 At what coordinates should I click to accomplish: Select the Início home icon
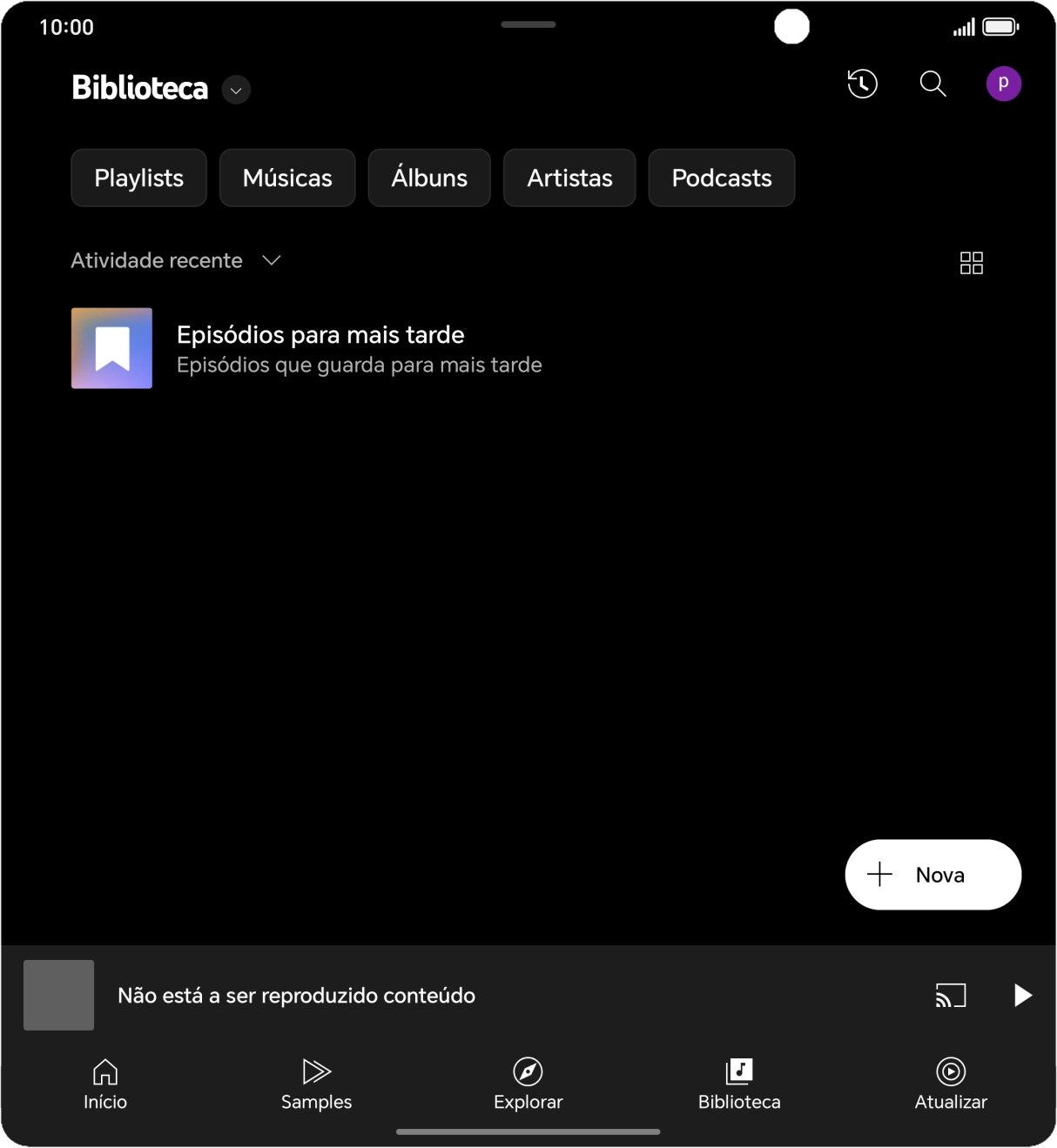point(104,1072)
